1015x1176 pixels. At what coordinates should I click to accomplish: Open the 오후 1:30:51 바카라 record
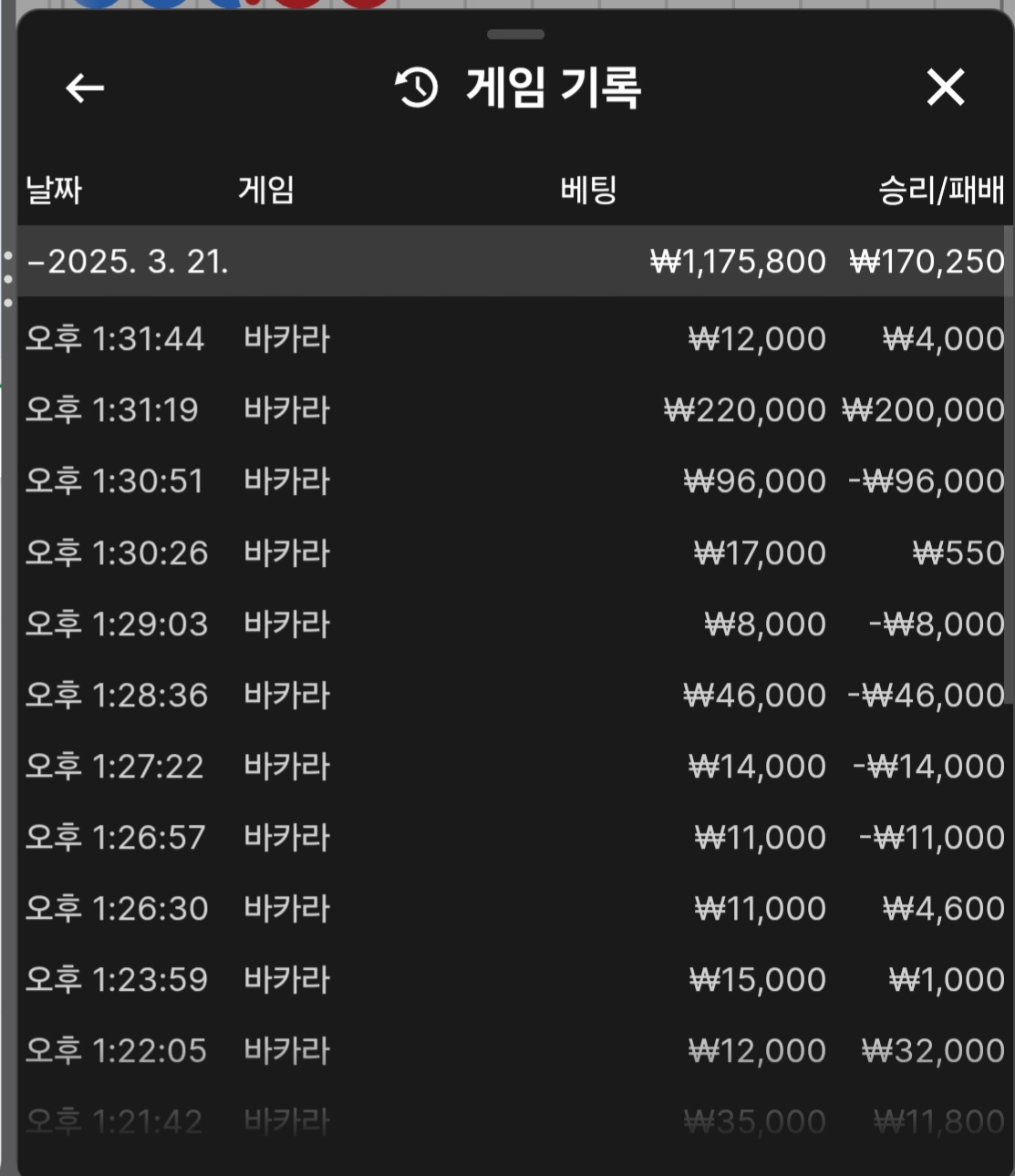coord(511,481)
